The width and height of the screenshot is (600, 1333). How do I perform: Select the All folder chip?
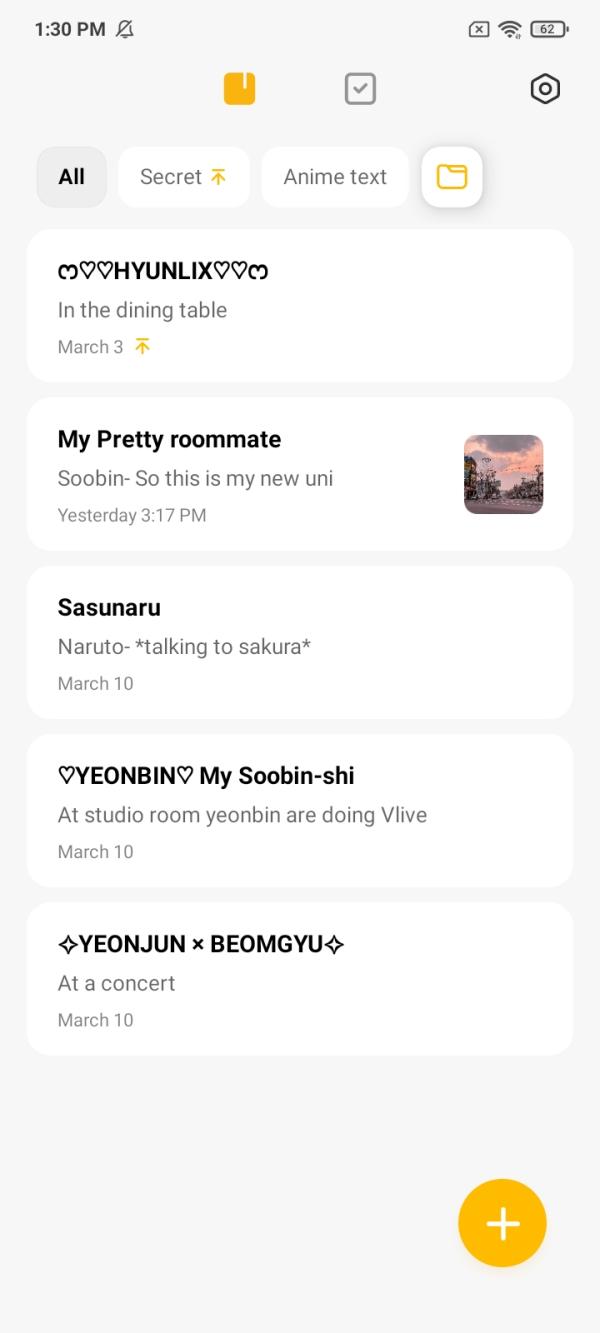pos(72,177)
